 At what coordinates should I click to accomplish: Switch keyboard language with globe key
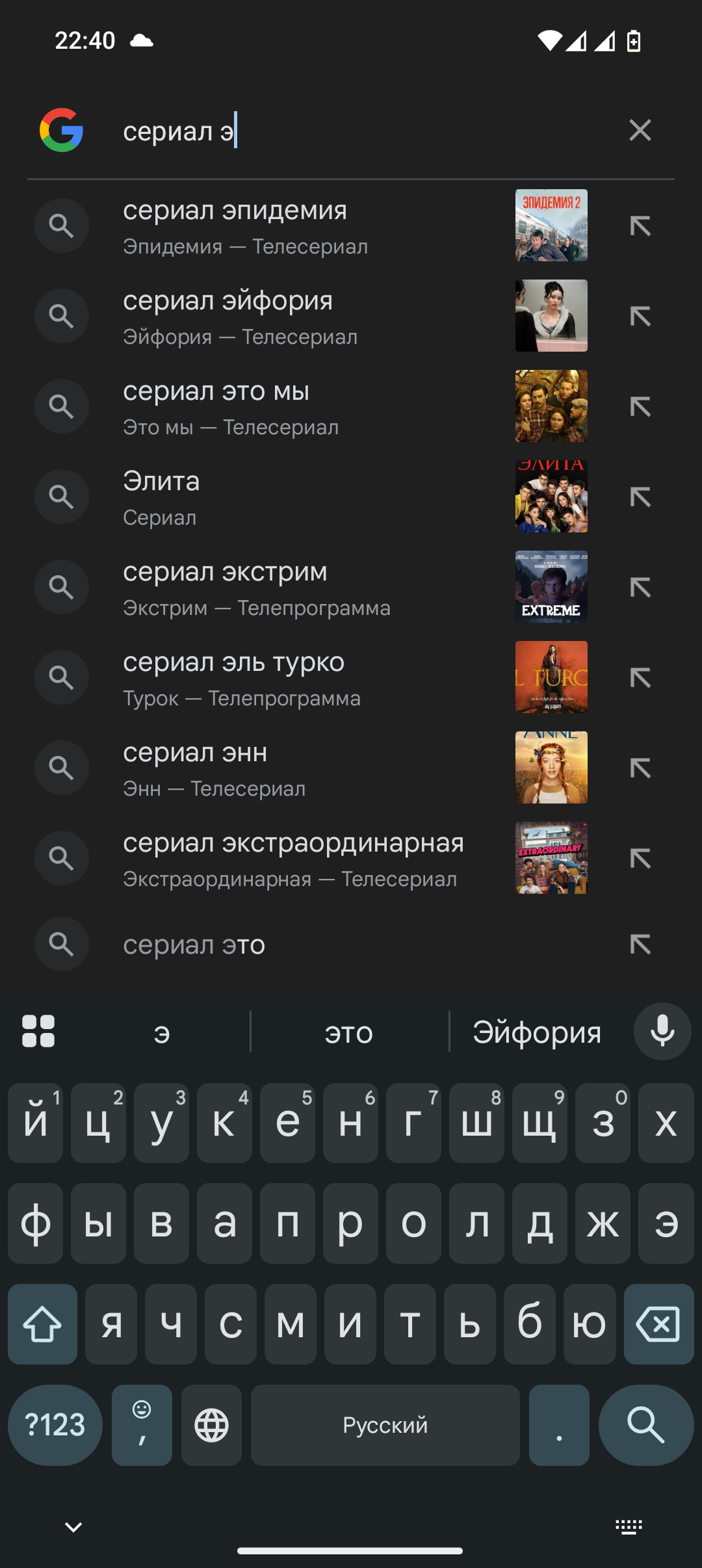pyautogui.click(x=212, y=1425)
